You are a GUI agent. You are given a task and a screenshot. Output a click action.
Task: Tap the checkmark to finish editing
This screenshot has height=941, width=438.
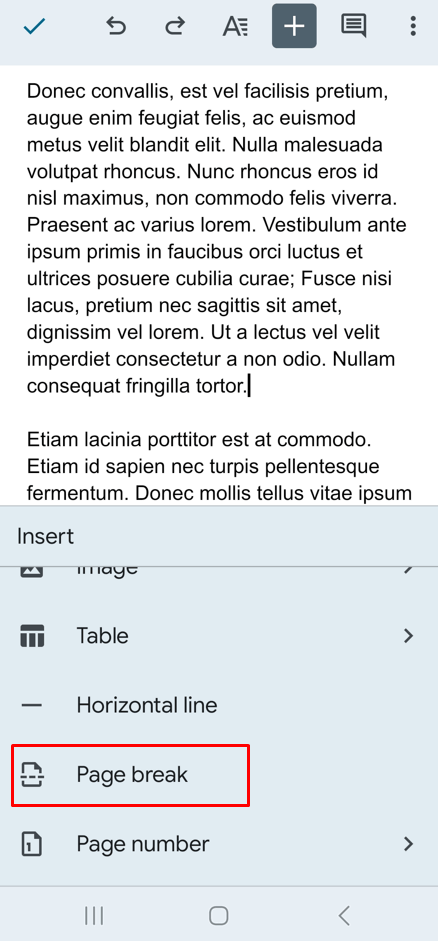tap(34, 26)
